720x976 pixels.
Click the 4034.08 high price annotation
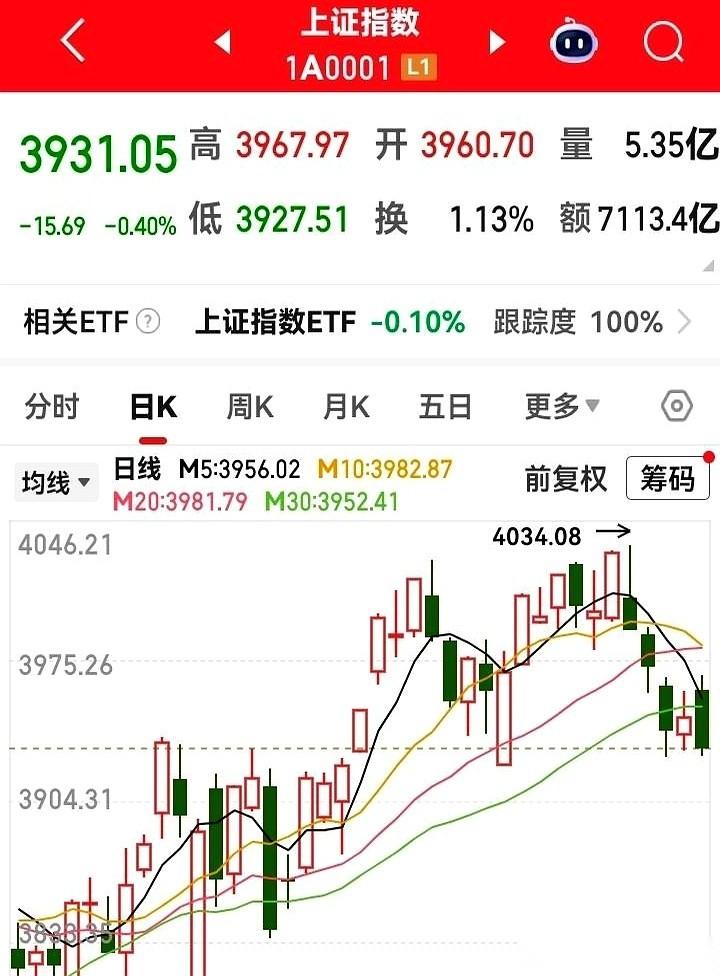[537, 536]
